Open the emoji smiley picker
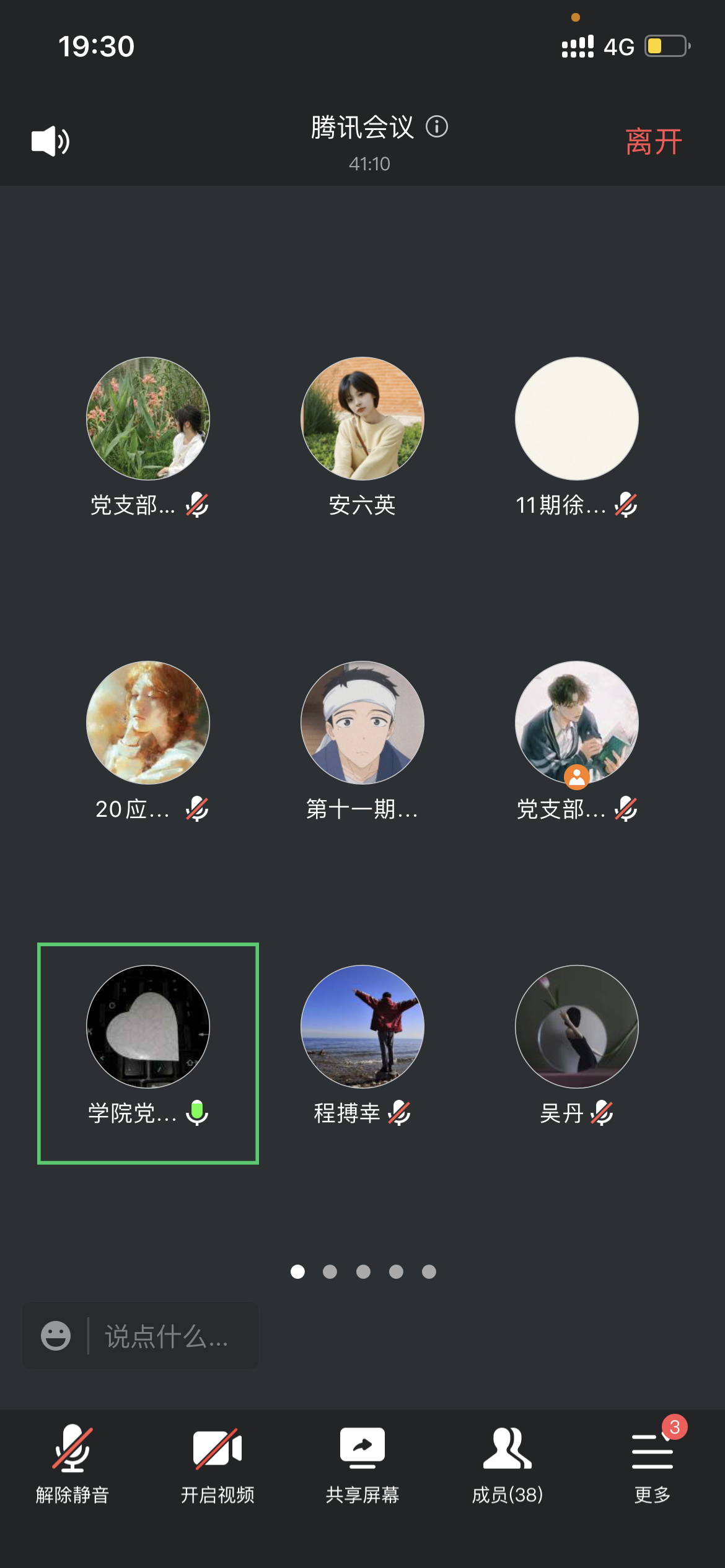This screenshot has width=725, height=1568. click(x=56, y=1336)
